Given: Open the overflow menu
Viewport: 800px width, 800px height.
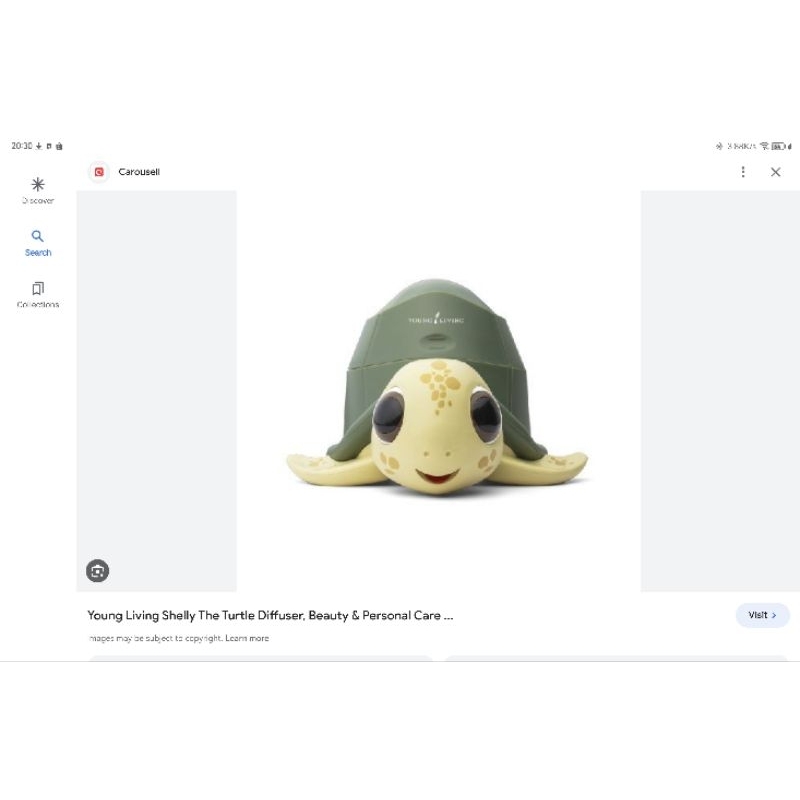Looking at the screenshot, I should click(743, 172).
